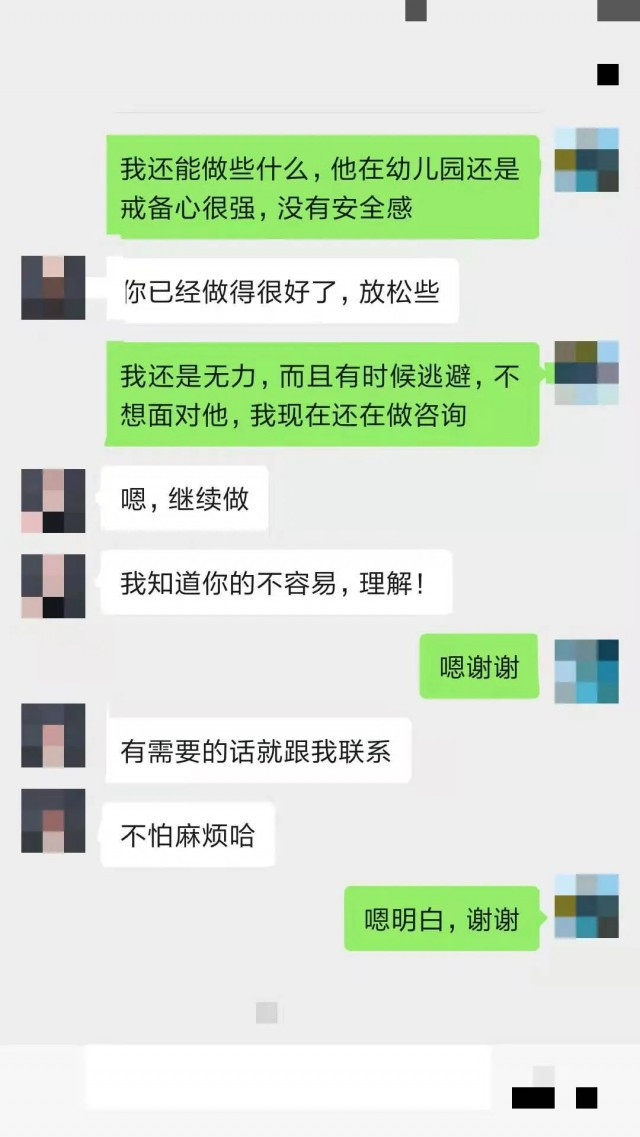Open avatar next to 不怕麻烦哈 message
The width and height of the screenshot is (640, 1137).
coord(53,820)
